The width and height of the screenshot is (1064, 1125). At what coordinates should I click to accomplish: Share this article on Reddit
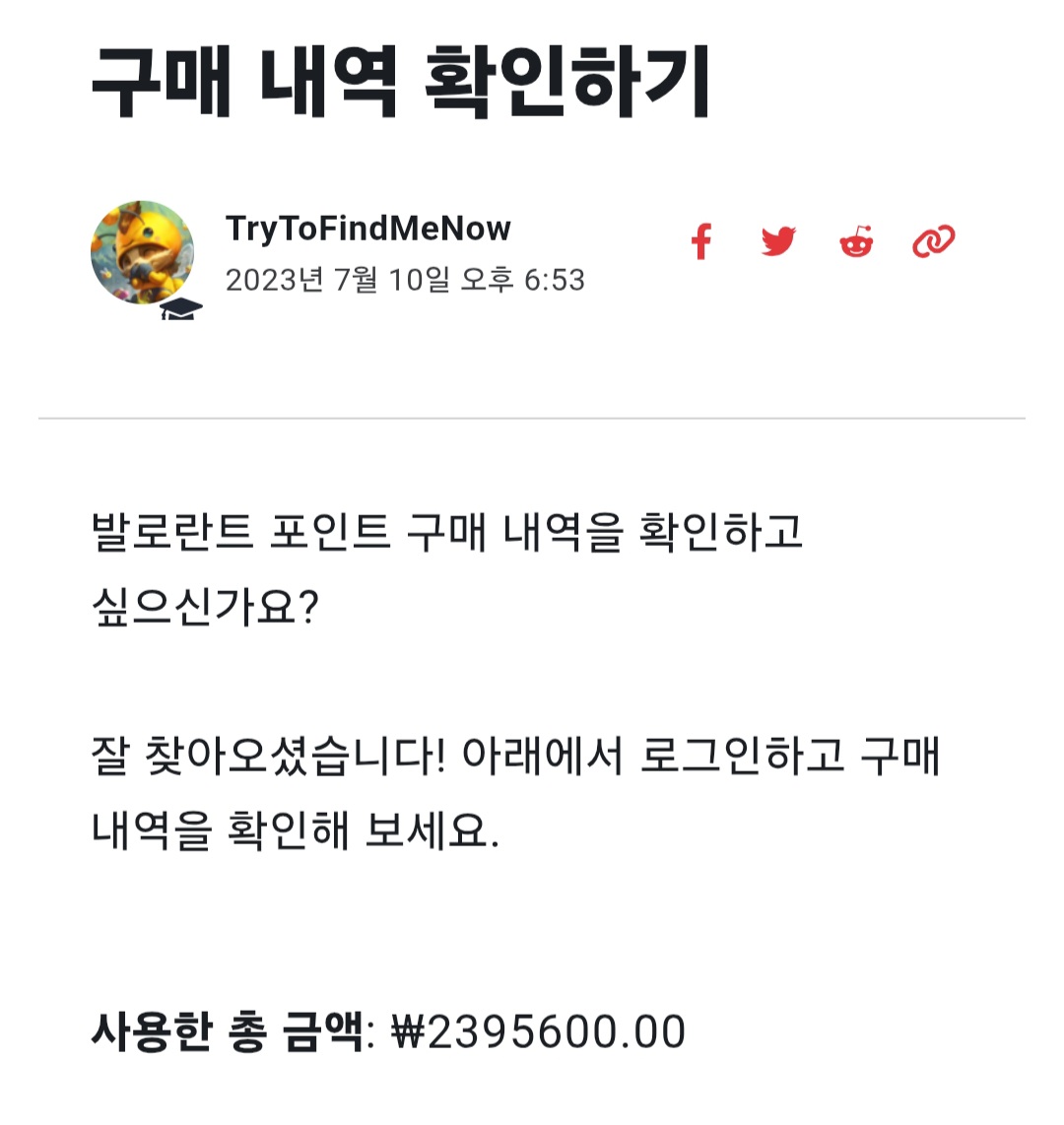pyautogui.click(x=856, y=241)
